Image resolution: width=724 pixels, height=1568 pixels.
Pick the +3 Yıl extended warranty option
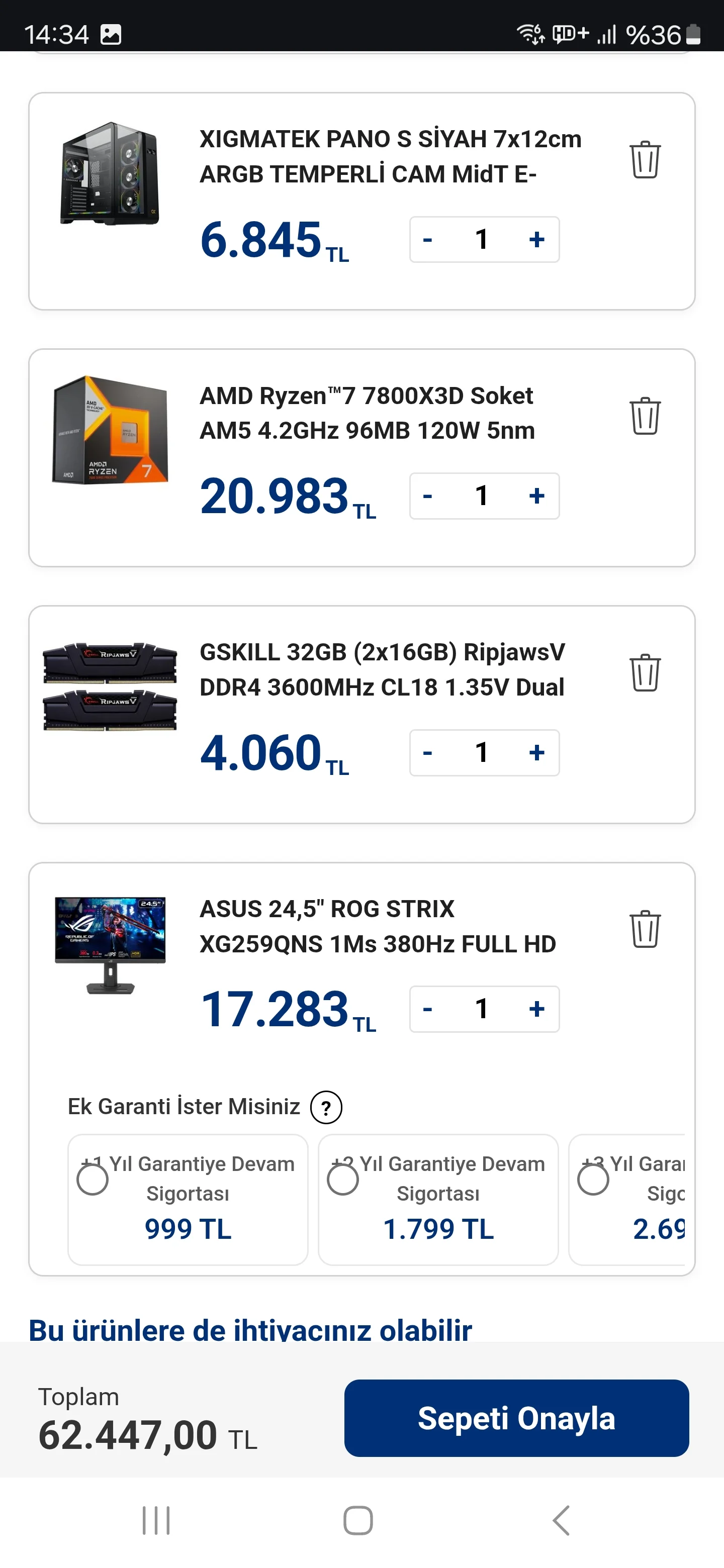pyautogui.click(x=593, y=1180)
